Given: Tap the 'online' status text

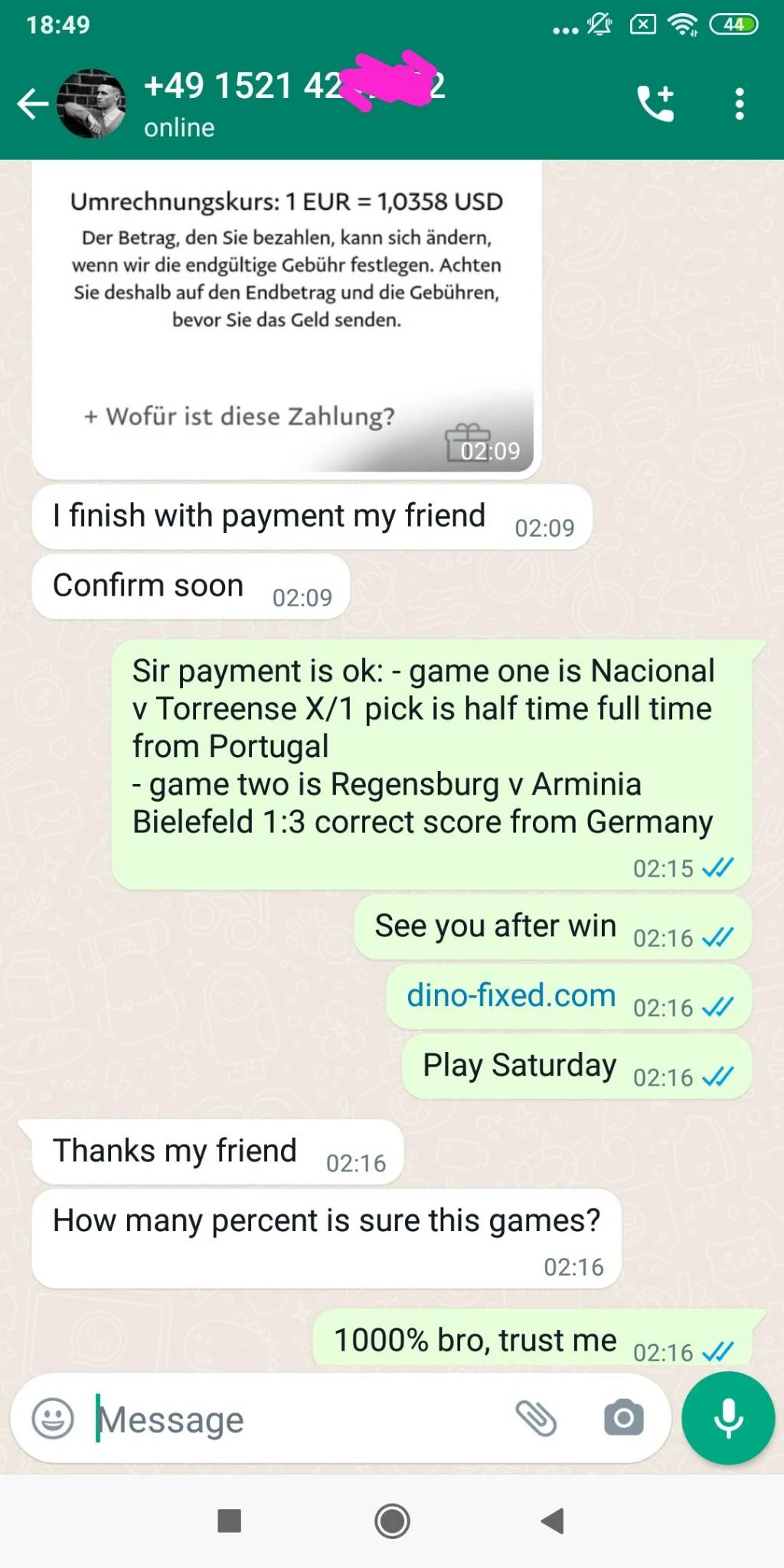Looking at the screenshot, I should tap(177, 127).
